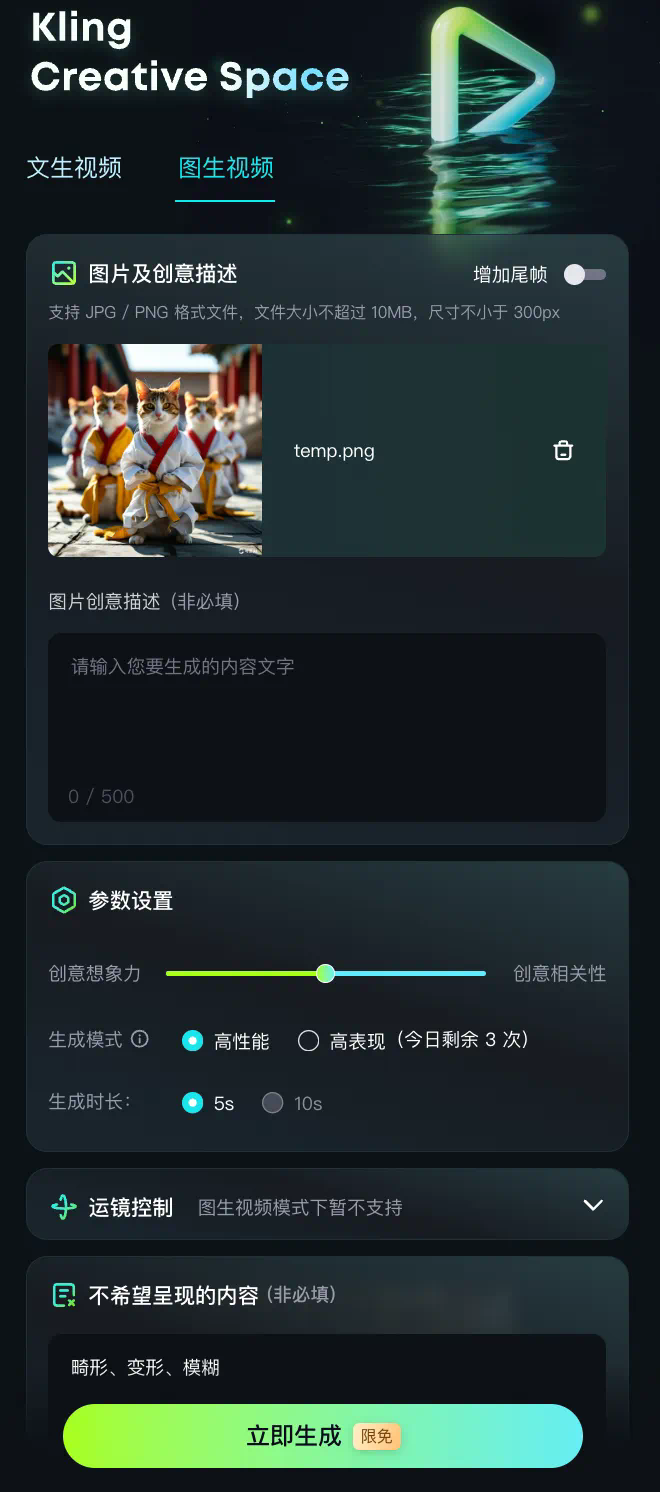Tap the 创意想象力 slider handle

[325, 973]
